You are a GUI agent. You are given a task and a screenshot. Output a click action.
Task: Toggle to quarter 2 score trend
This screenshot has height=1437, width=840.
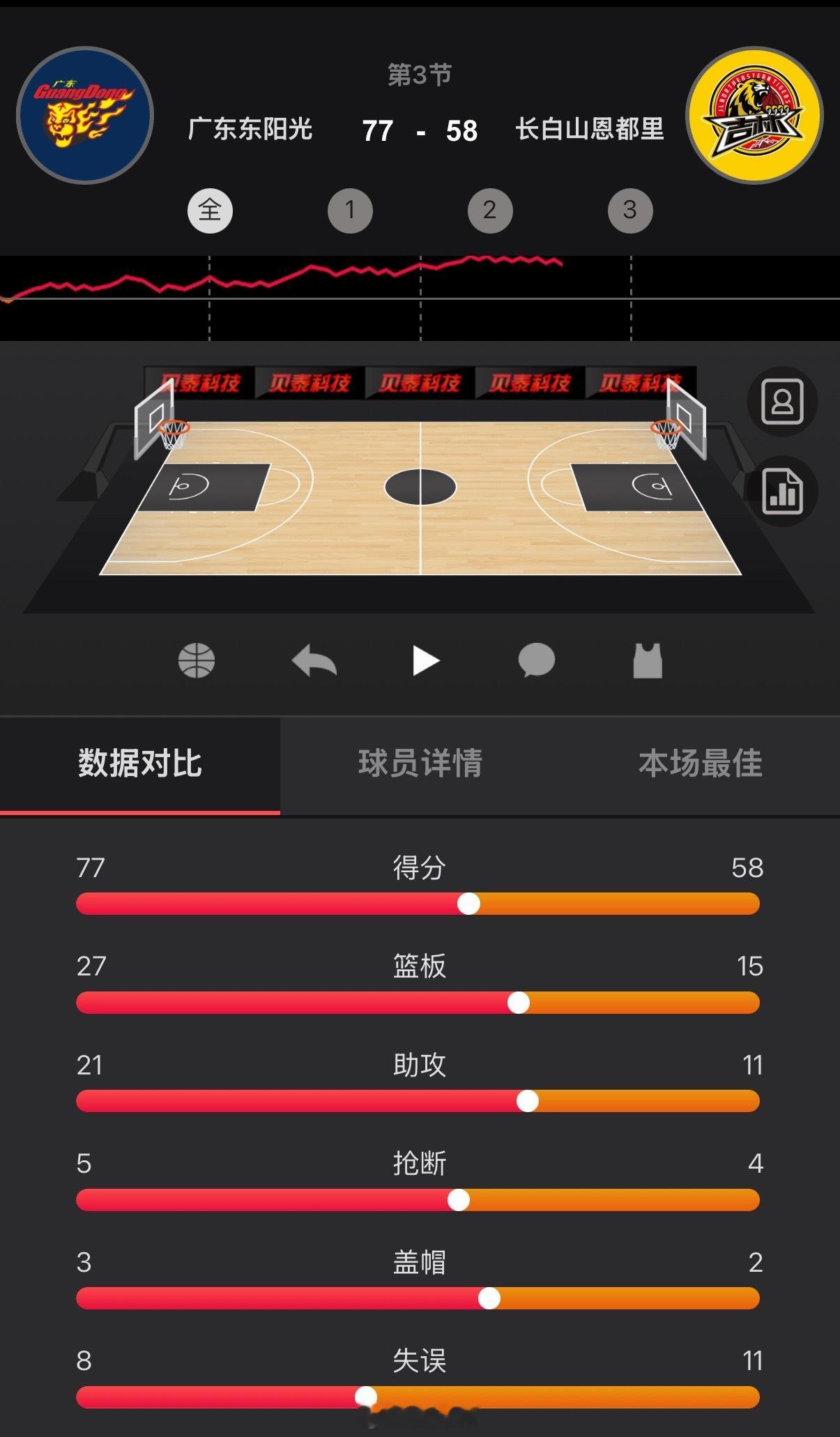[x=490, y=210]
